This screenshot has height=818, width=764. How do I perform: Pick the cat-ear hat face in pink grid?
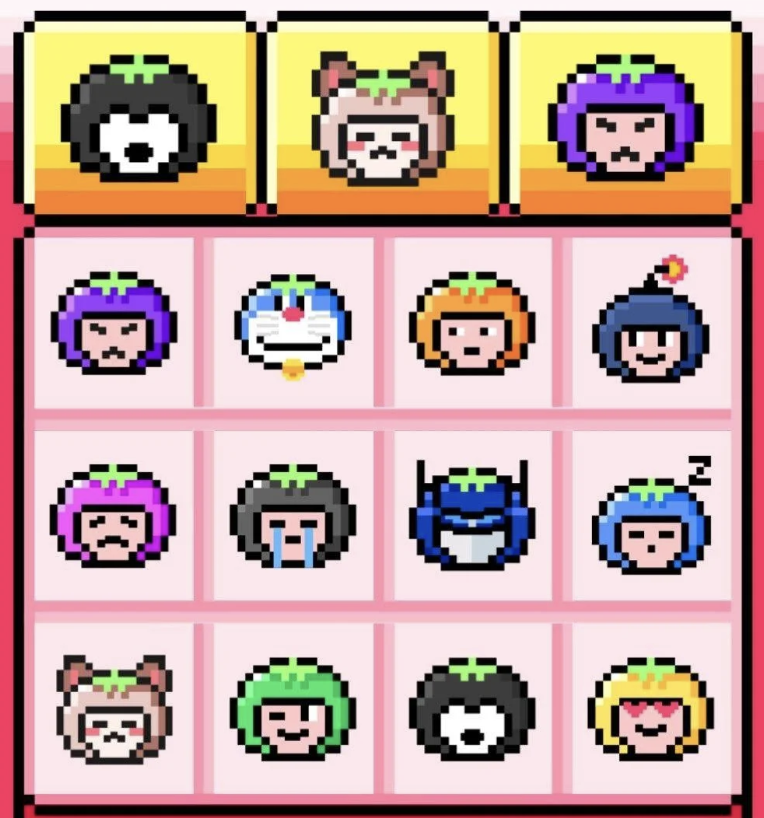[113, 709]
